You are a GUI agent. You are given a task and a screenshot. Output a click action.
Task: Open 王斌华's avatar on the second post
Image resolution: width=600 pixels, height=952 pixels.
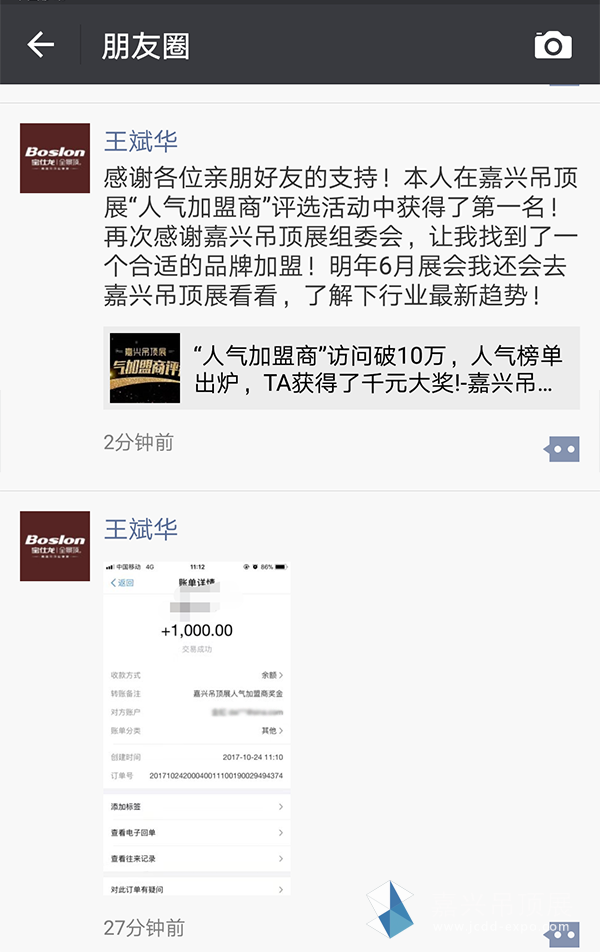[x=55, y=545]
